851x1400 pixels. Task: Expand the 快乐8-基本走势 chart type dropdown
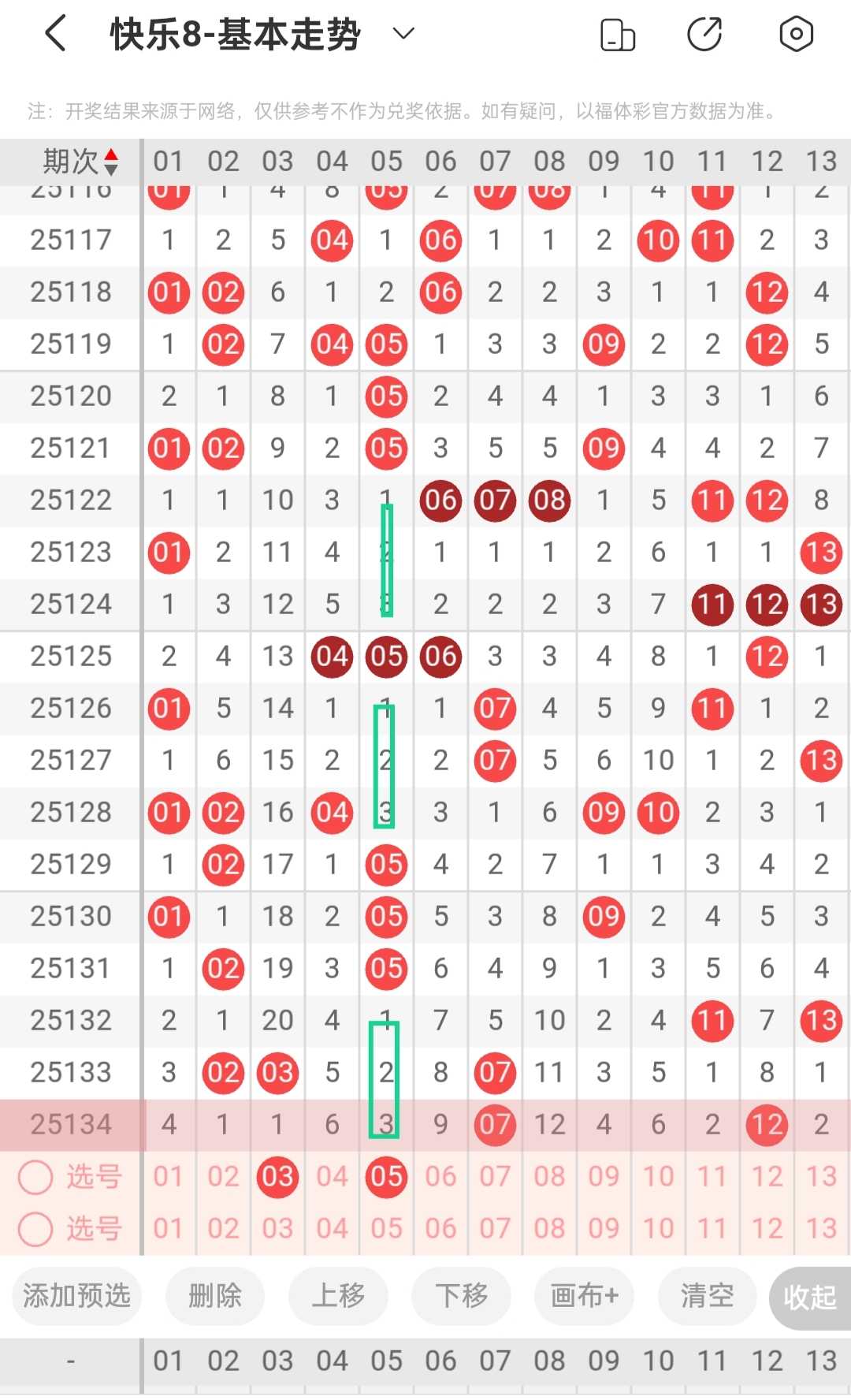(403, 33)
